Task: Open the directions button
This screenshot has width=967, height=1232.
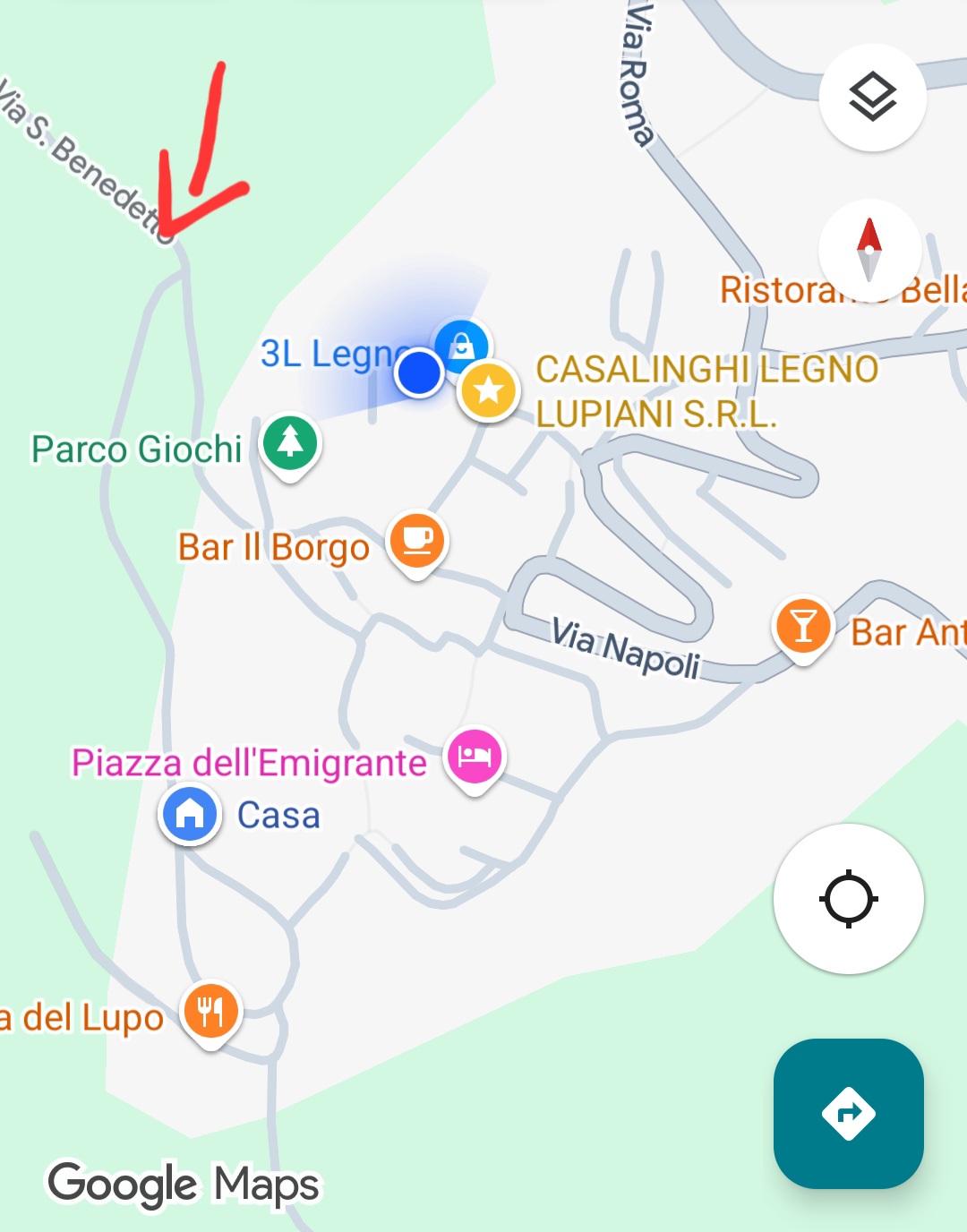Action: (x=848, y=1113)
